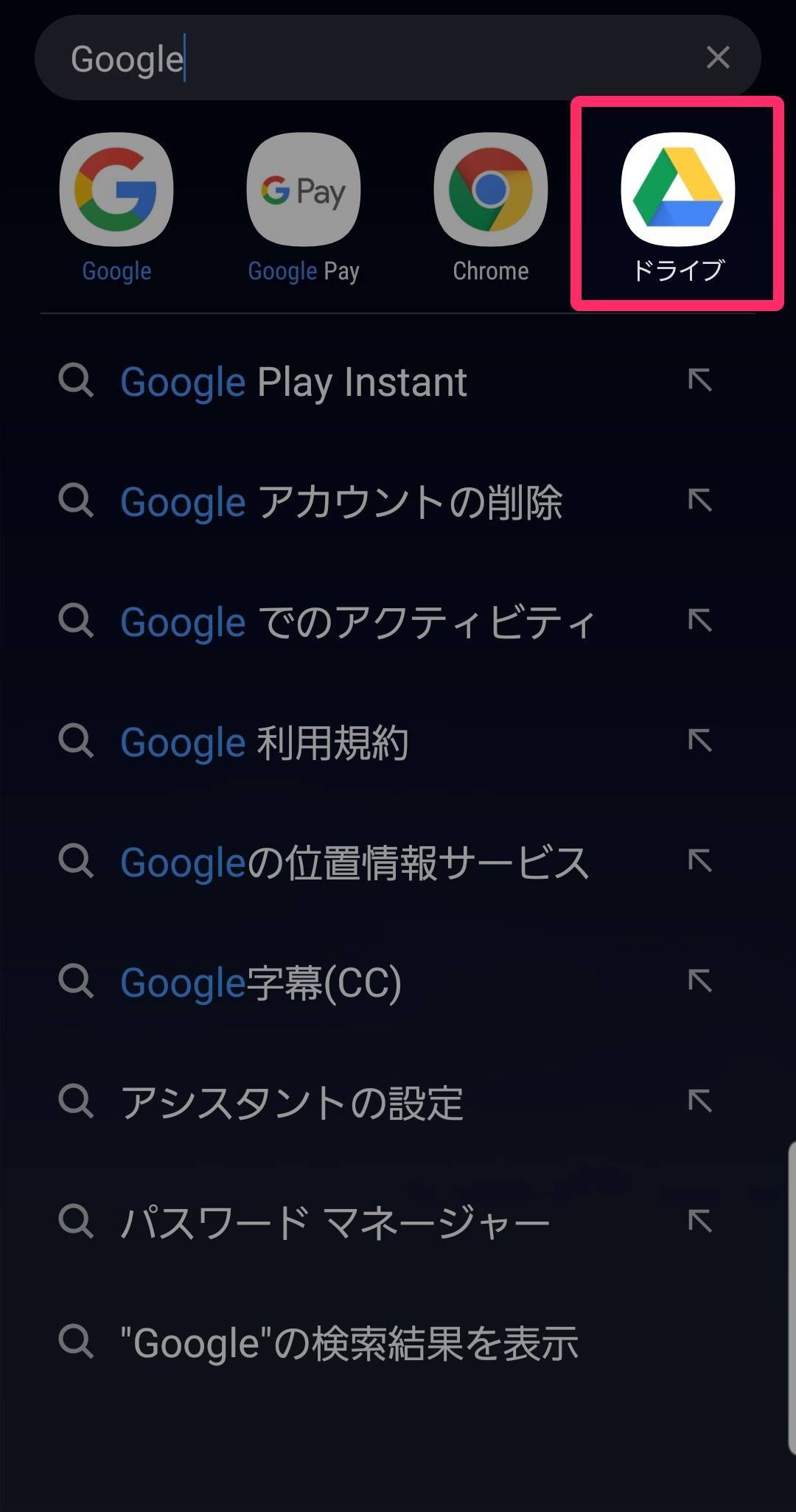The height and width of the screenshot is (1512, 796).
Task: Open the Chrome browser
Action: pyautogui.click(x=491, y=188)
